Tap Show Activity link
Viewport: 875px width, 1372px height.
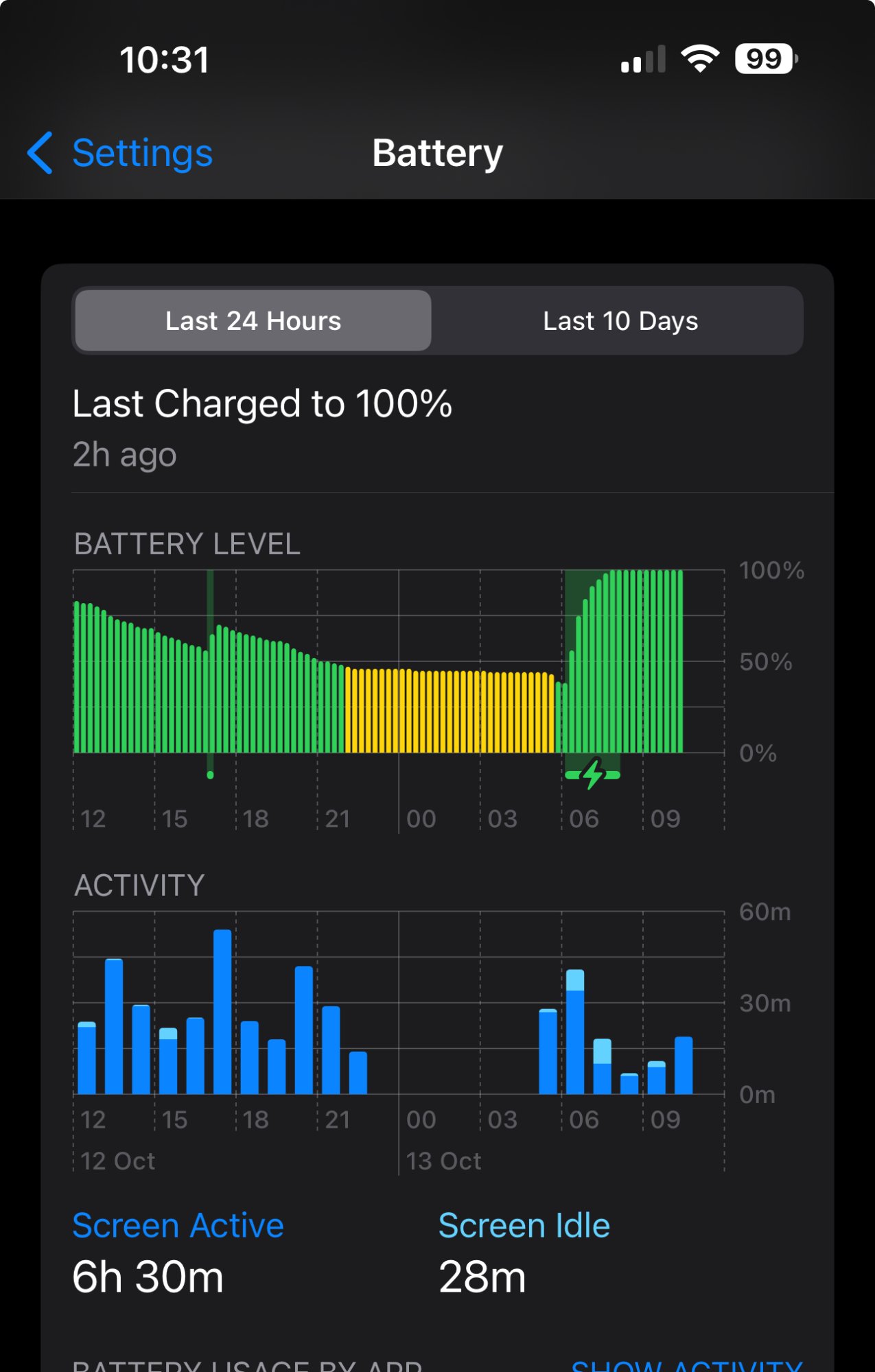[x=687, y=1364]
